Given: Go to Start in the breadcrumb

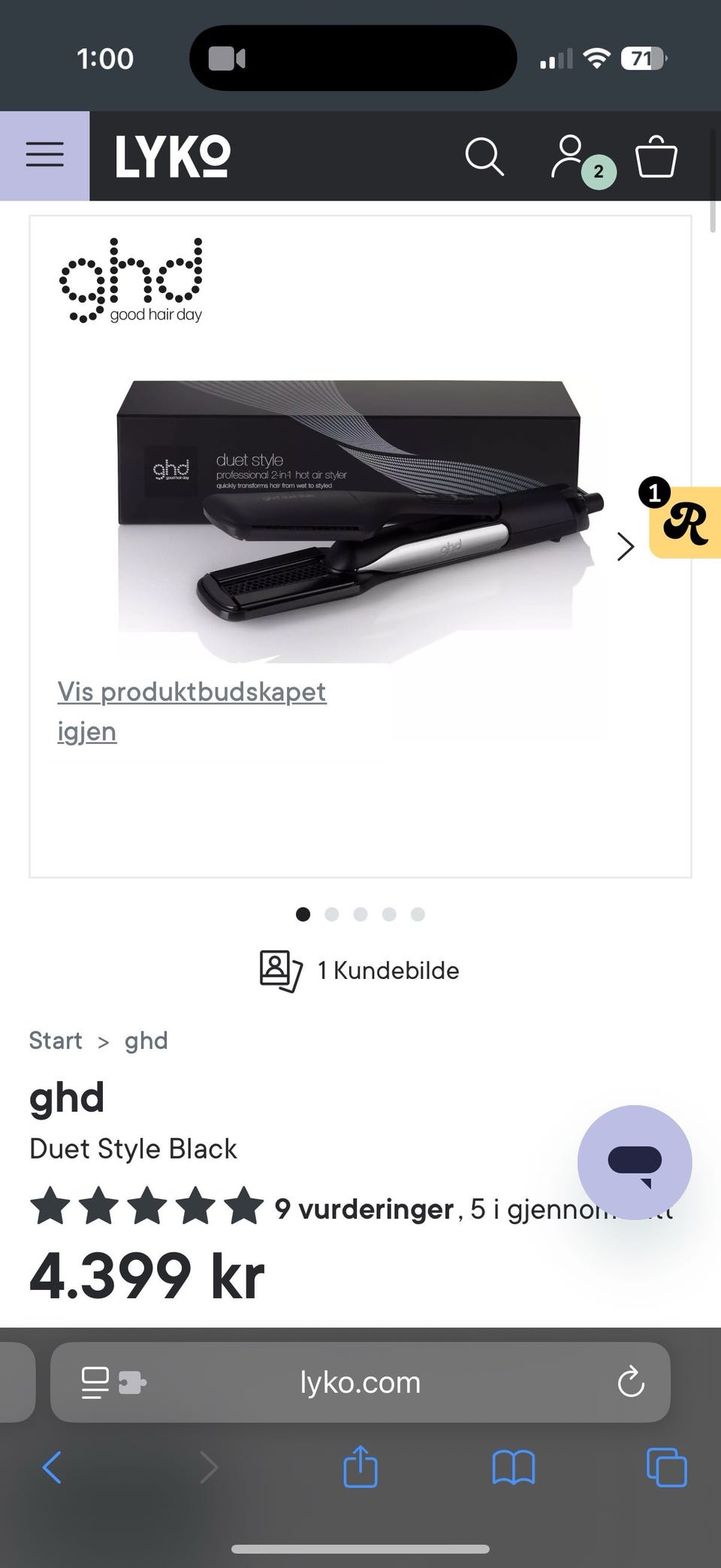Looking at the screenshot, I should click(55, 1041).
